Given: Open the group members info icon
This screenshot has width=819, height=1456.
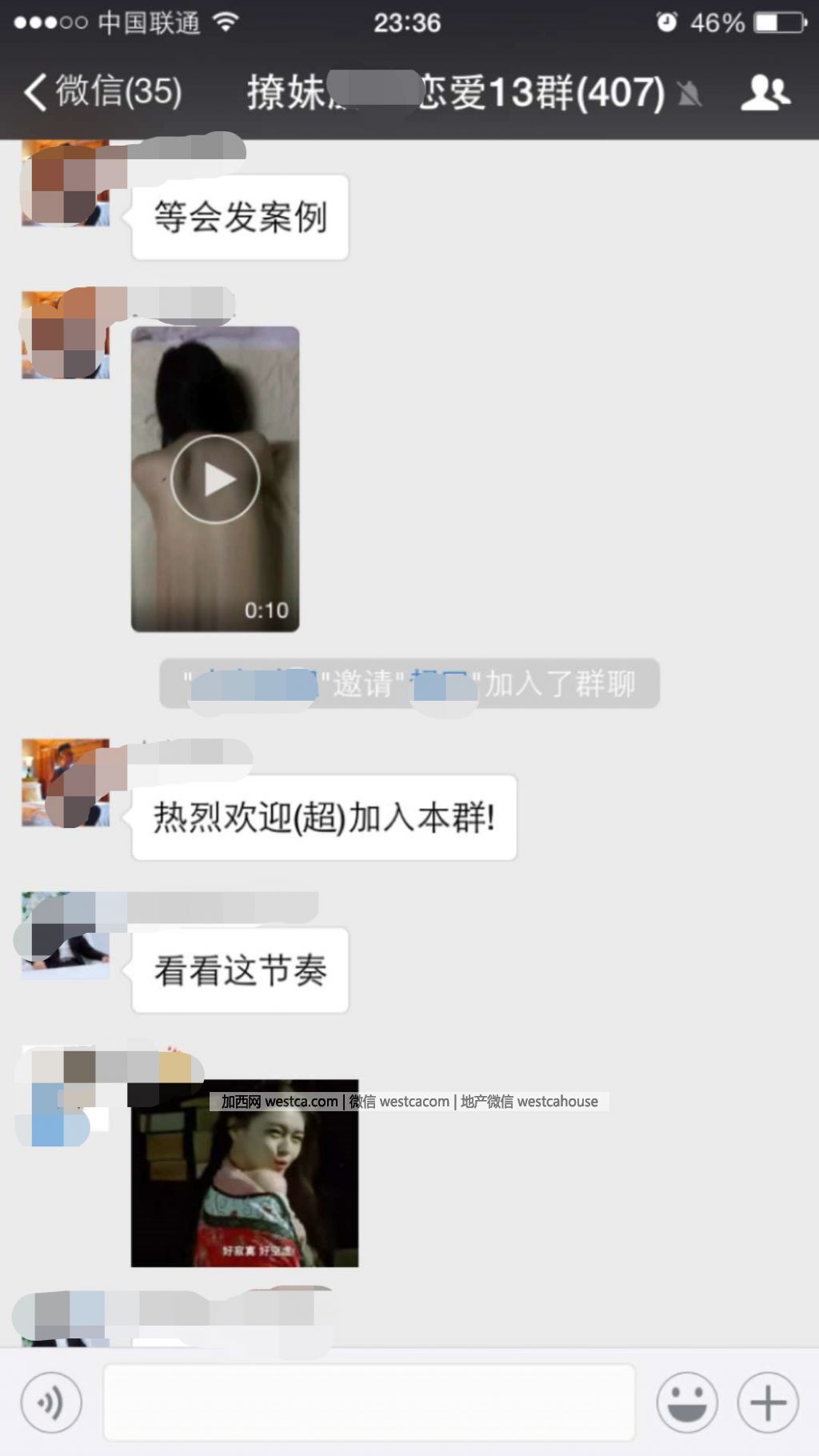Looking at the screenshot, I should 765,93.
